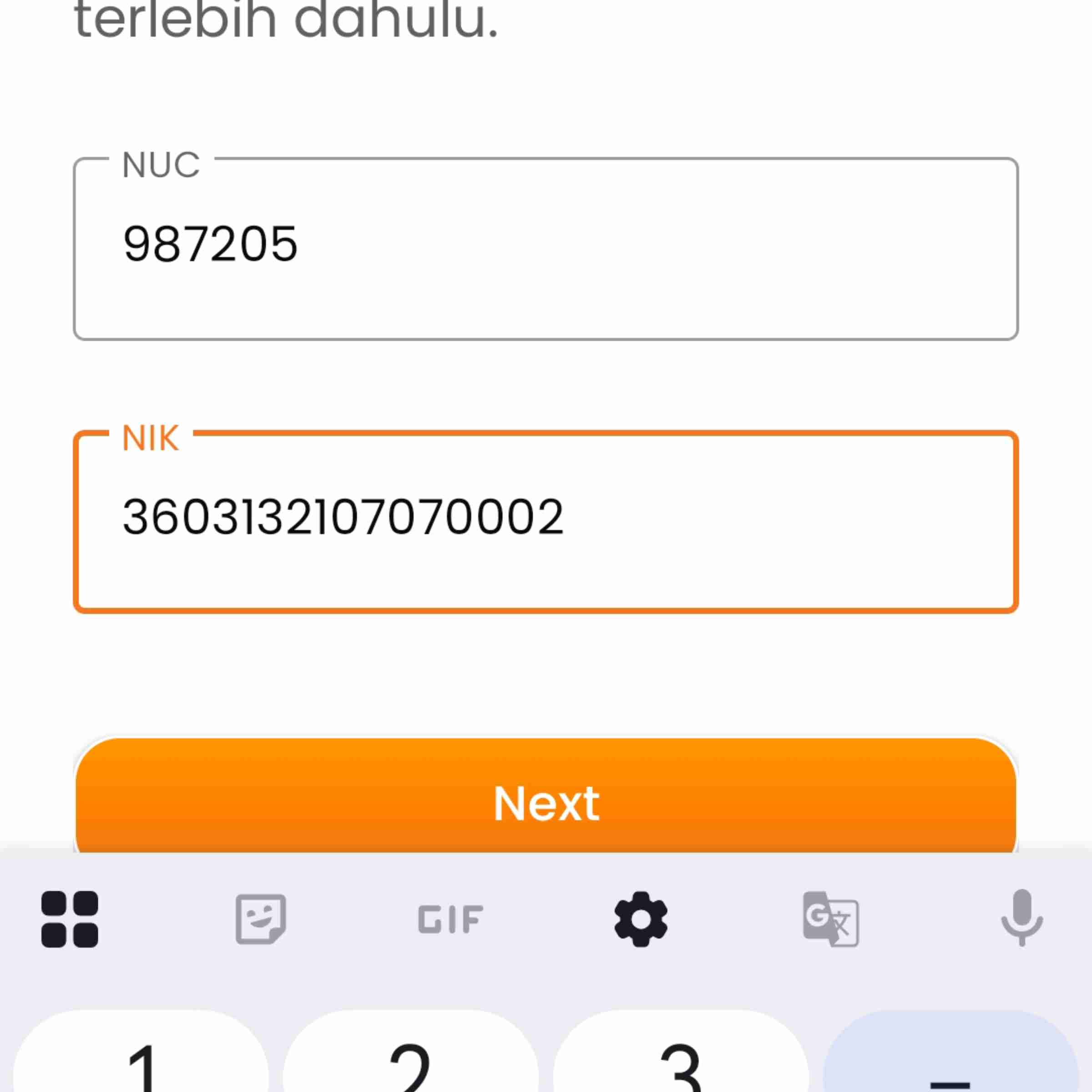
Task: Type digit 1 on keyboard
Action: (x=142, y=1057)
